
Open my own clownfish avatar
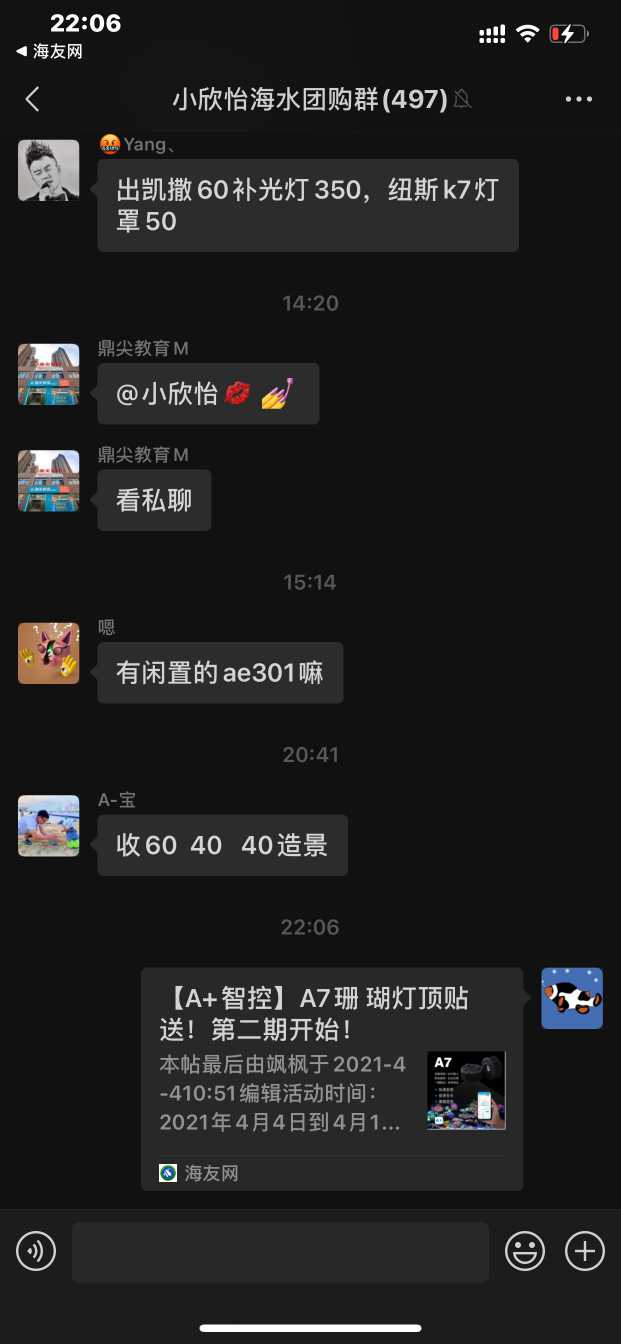pyautogui.click(x=572, y=998)
